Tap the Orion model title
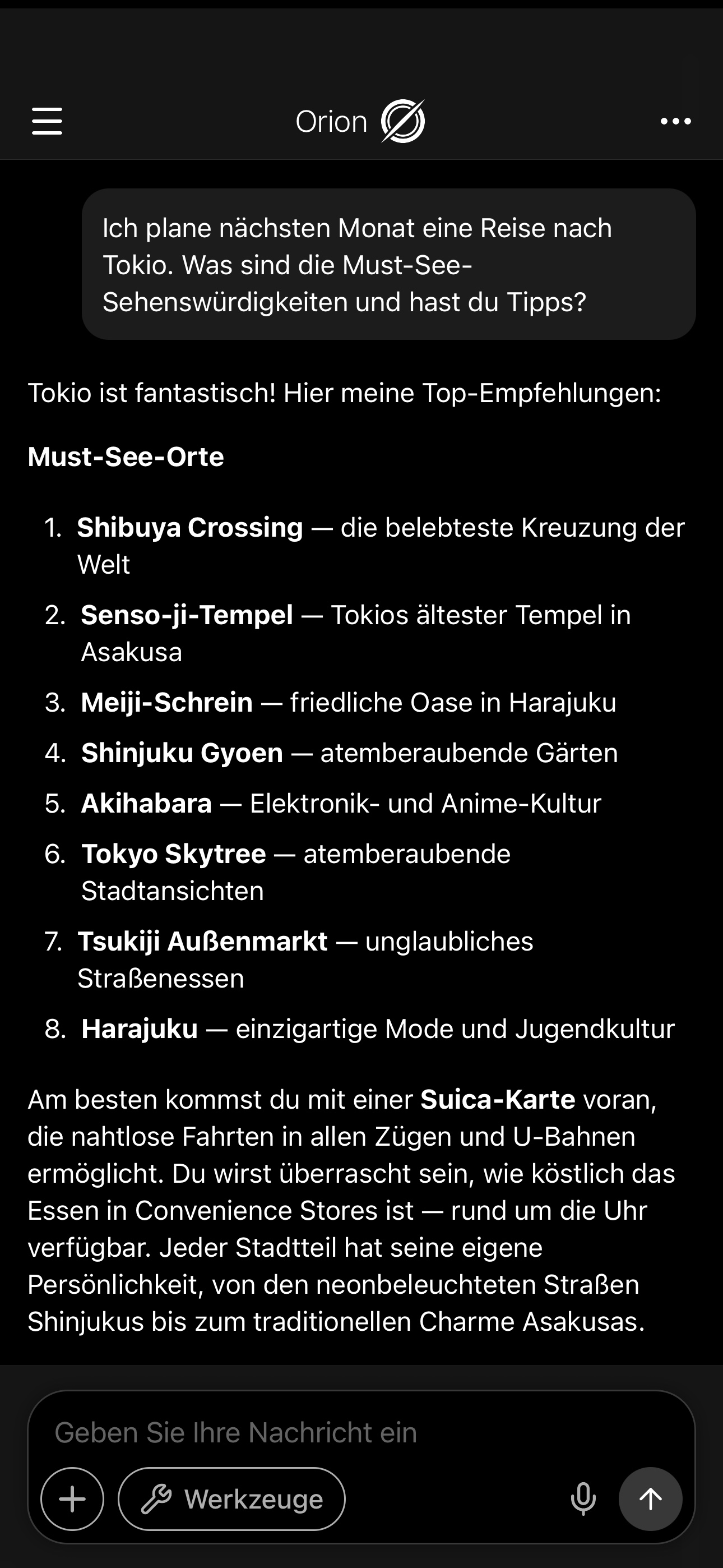The image size is (723, 1568). point(359,121)
